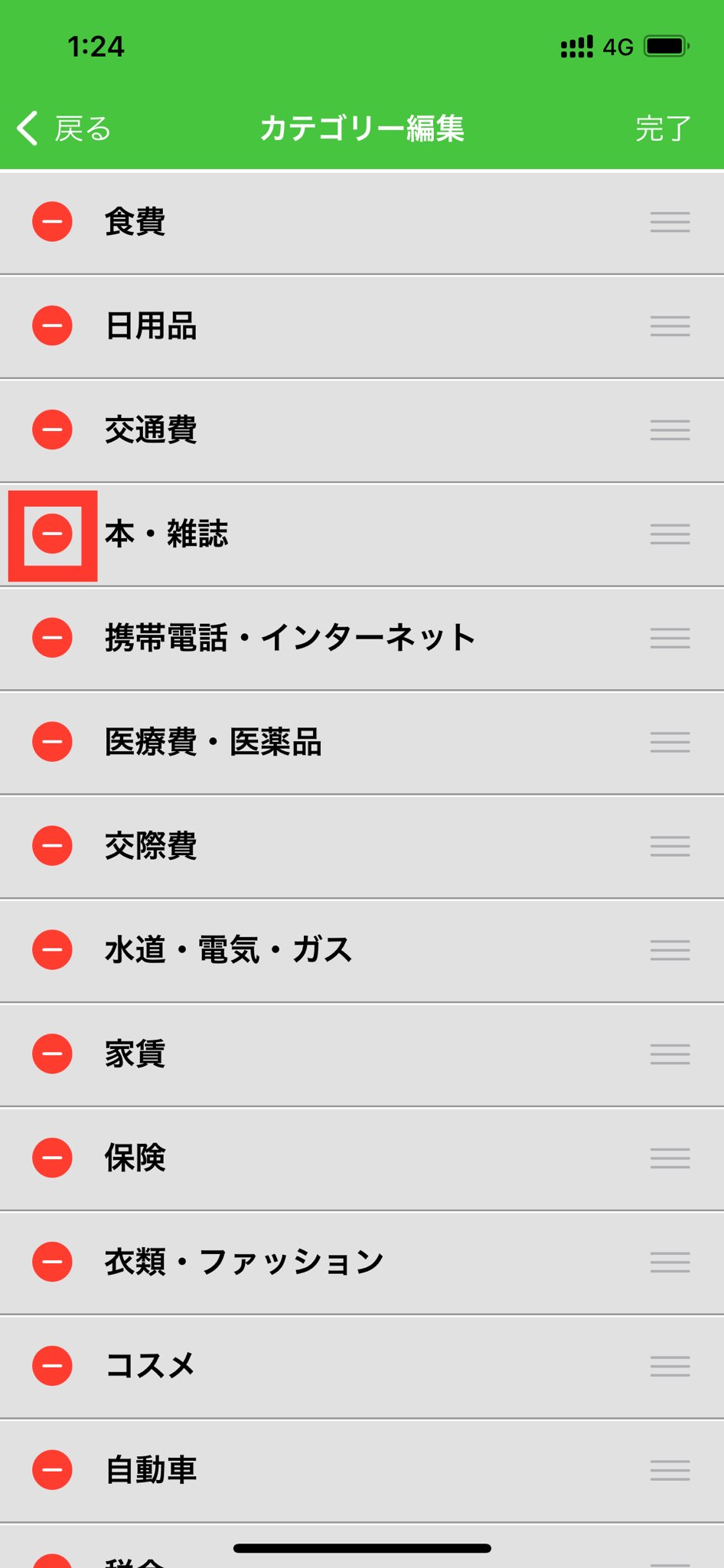The image size is (724, 1568).
Task: Tap the minus icon beside 交通費
Action: [x=52, y=430]
